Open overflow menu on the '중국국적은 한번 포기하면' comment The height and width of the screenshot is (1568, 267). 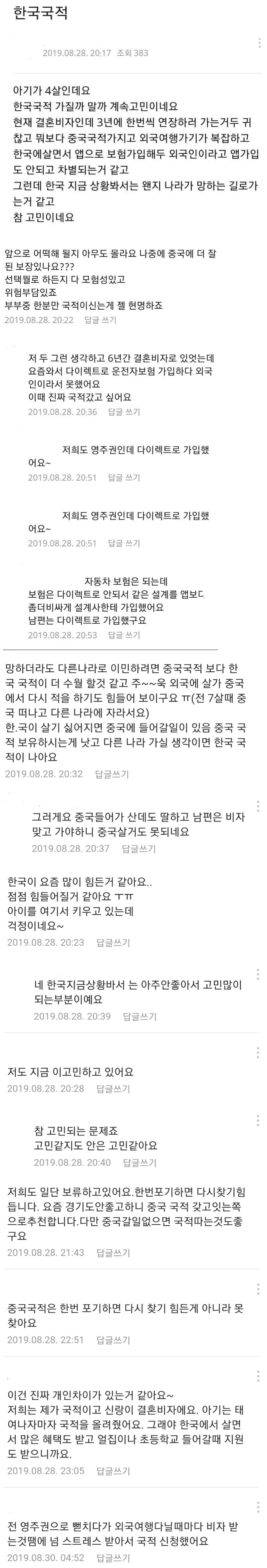coord(258,1289)
